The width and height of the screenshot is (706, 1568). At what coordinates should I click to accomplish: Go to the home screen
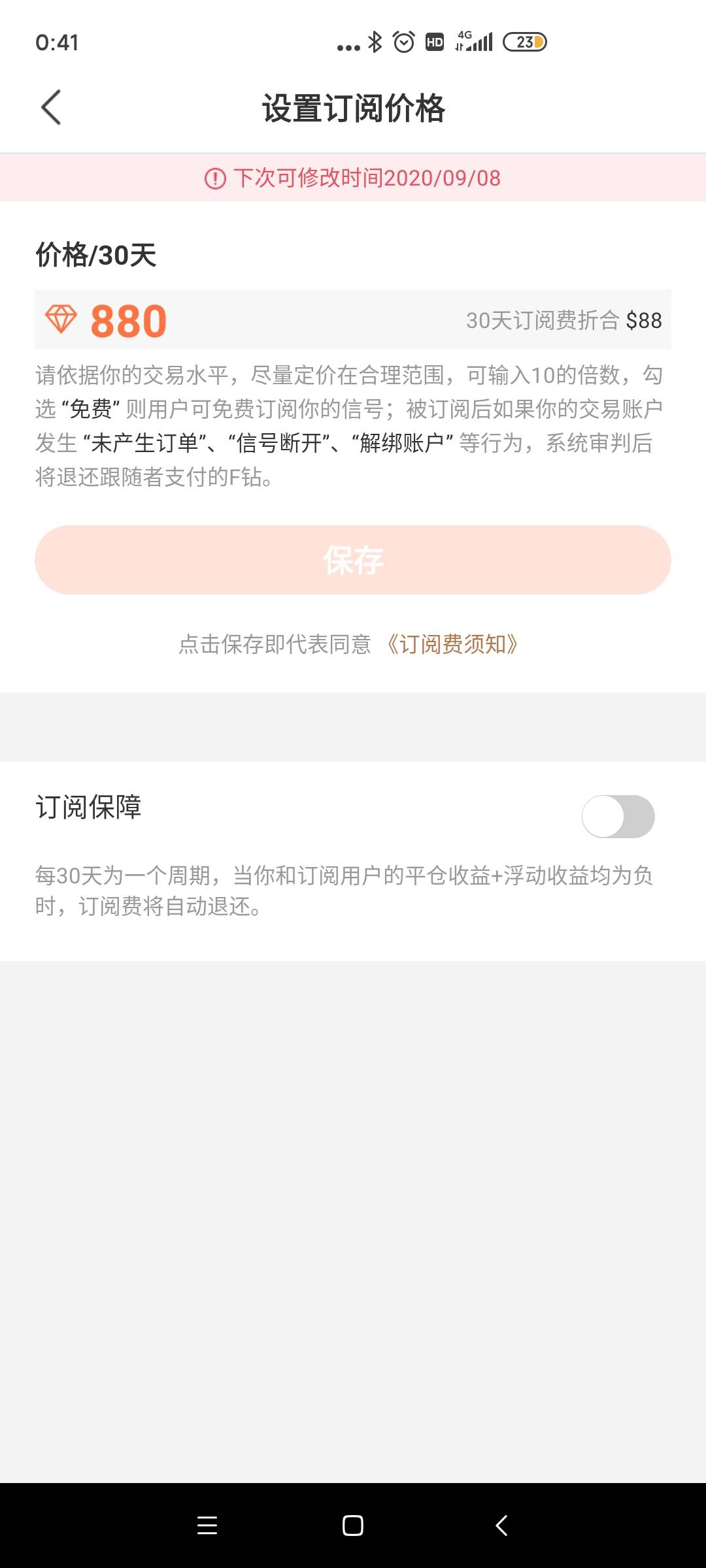353,1526
